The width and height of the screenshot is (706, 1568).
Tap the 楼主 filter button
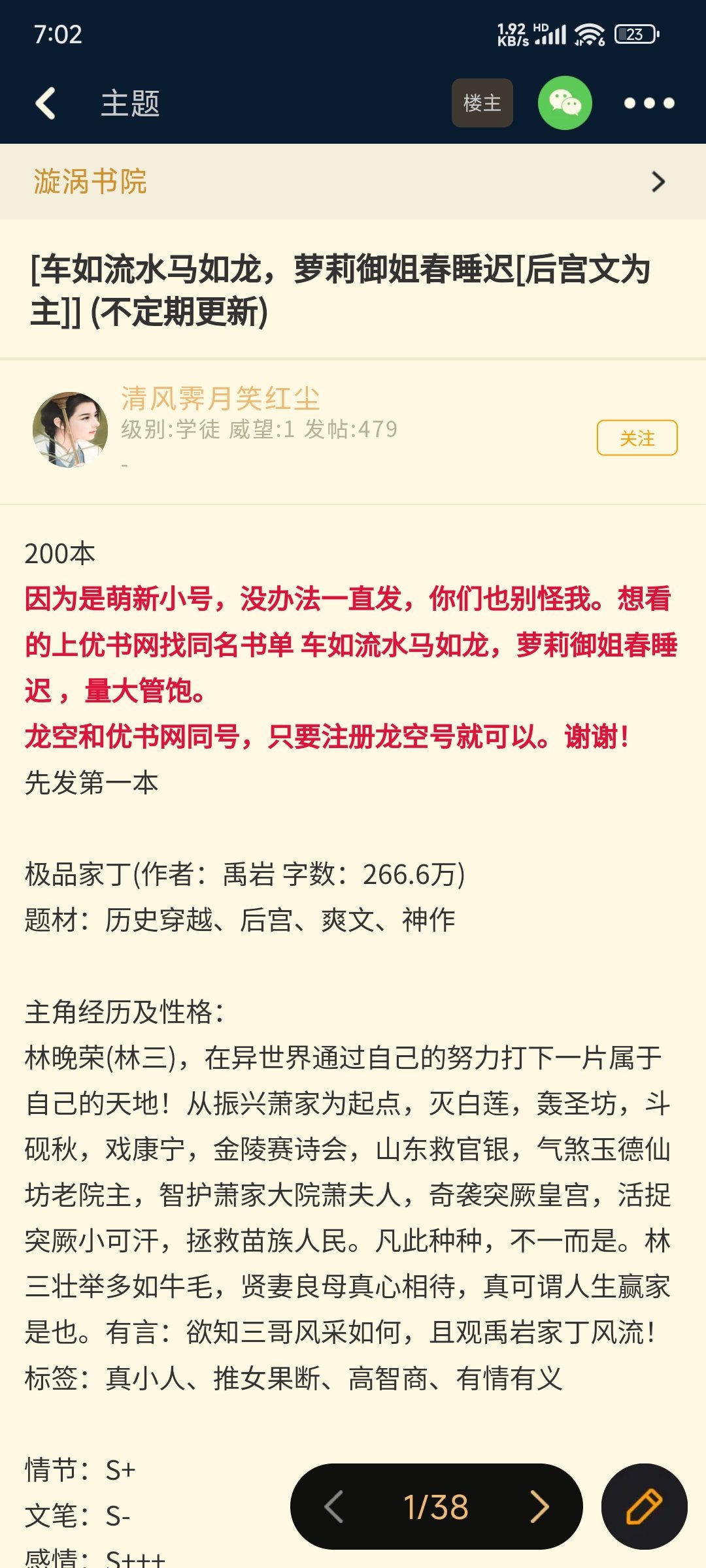coord(482,103)
